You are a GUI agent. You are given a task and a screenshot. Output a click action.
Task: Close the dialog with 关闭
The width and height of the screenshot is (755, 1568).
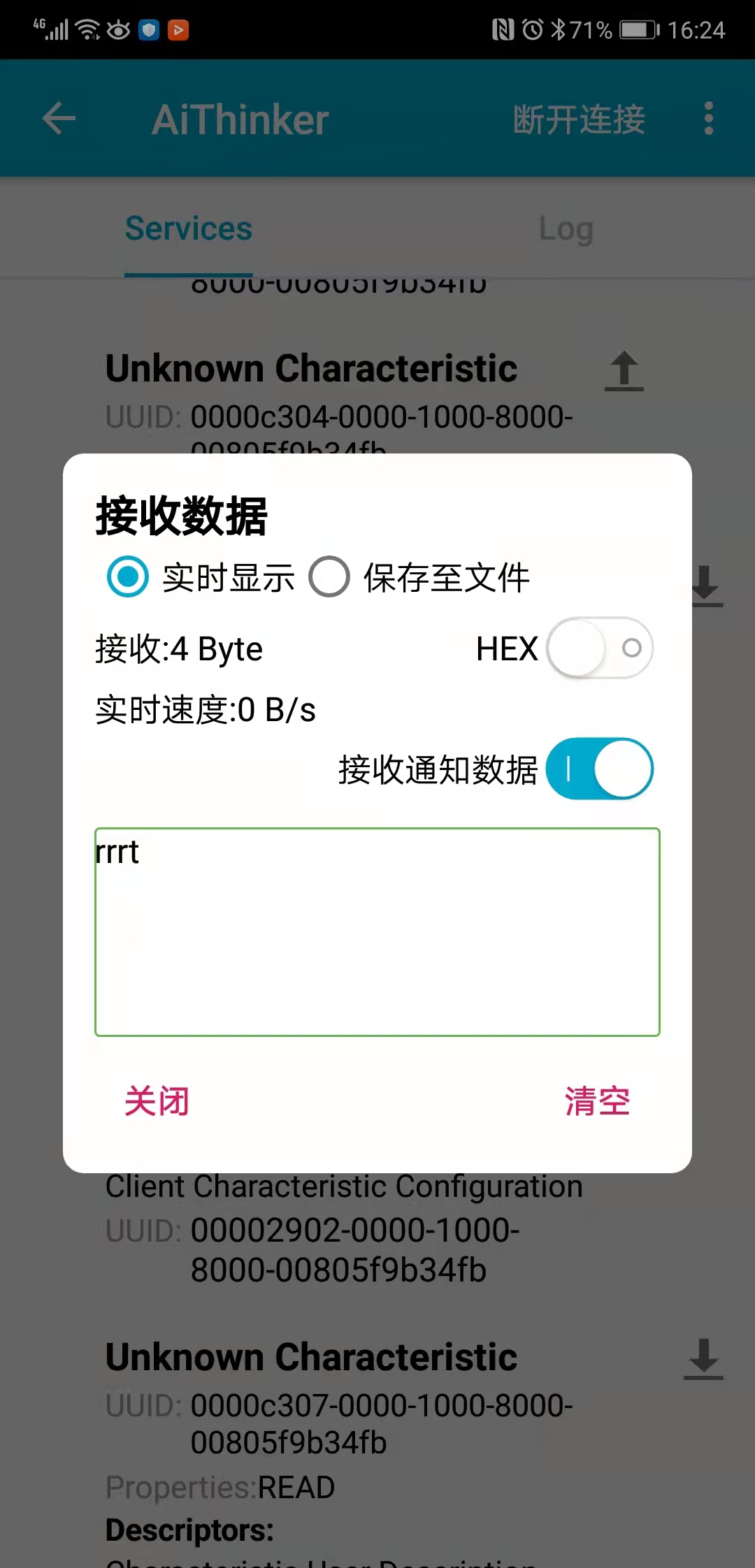pos(157,1101)
